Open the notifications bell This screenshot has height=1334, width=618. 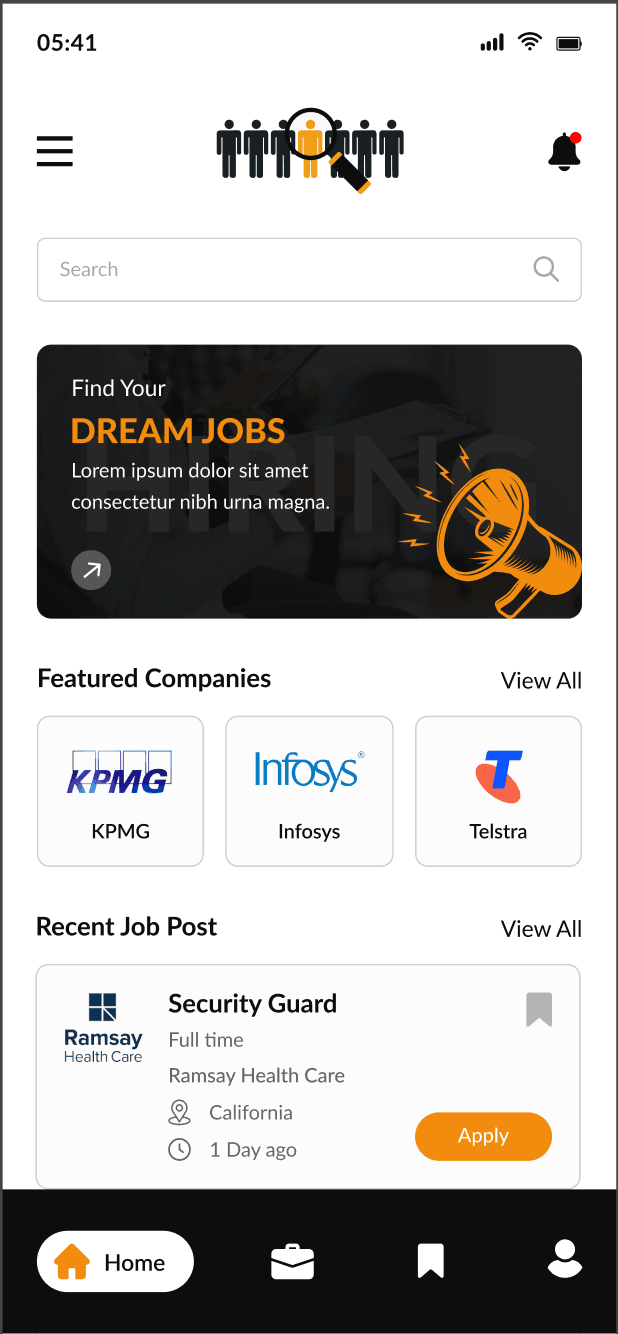click(x=564, y=151)
